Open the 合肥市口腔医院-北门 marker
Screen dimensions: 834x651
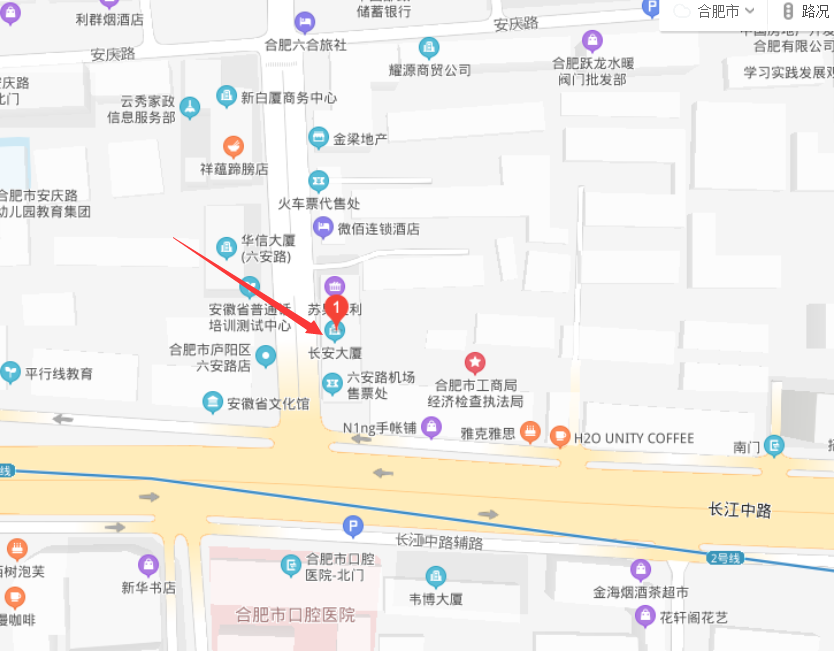291,566
